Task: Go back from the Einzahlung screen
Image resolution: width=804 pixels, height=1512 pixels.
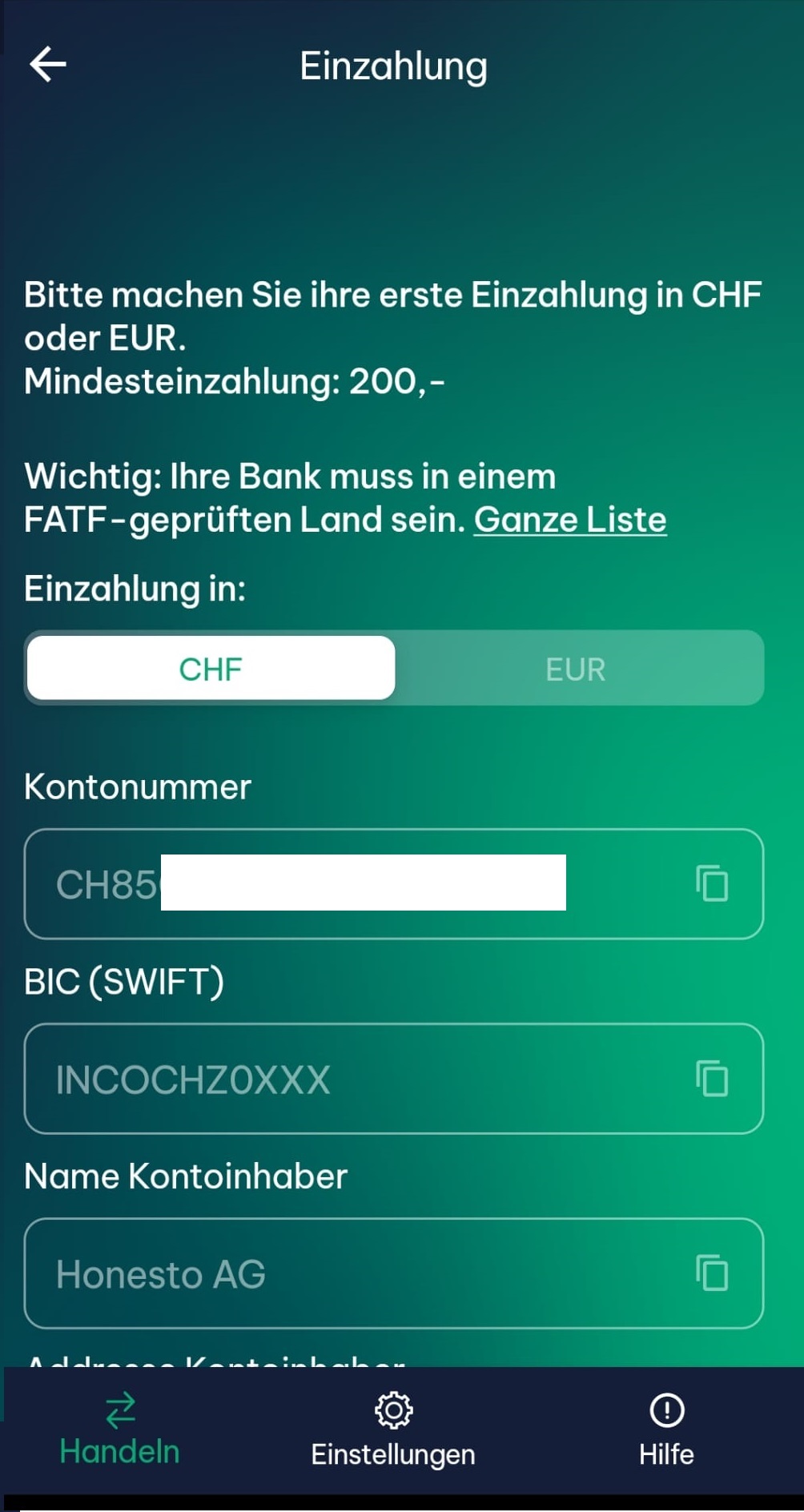Action: click(x=48, y=64)
